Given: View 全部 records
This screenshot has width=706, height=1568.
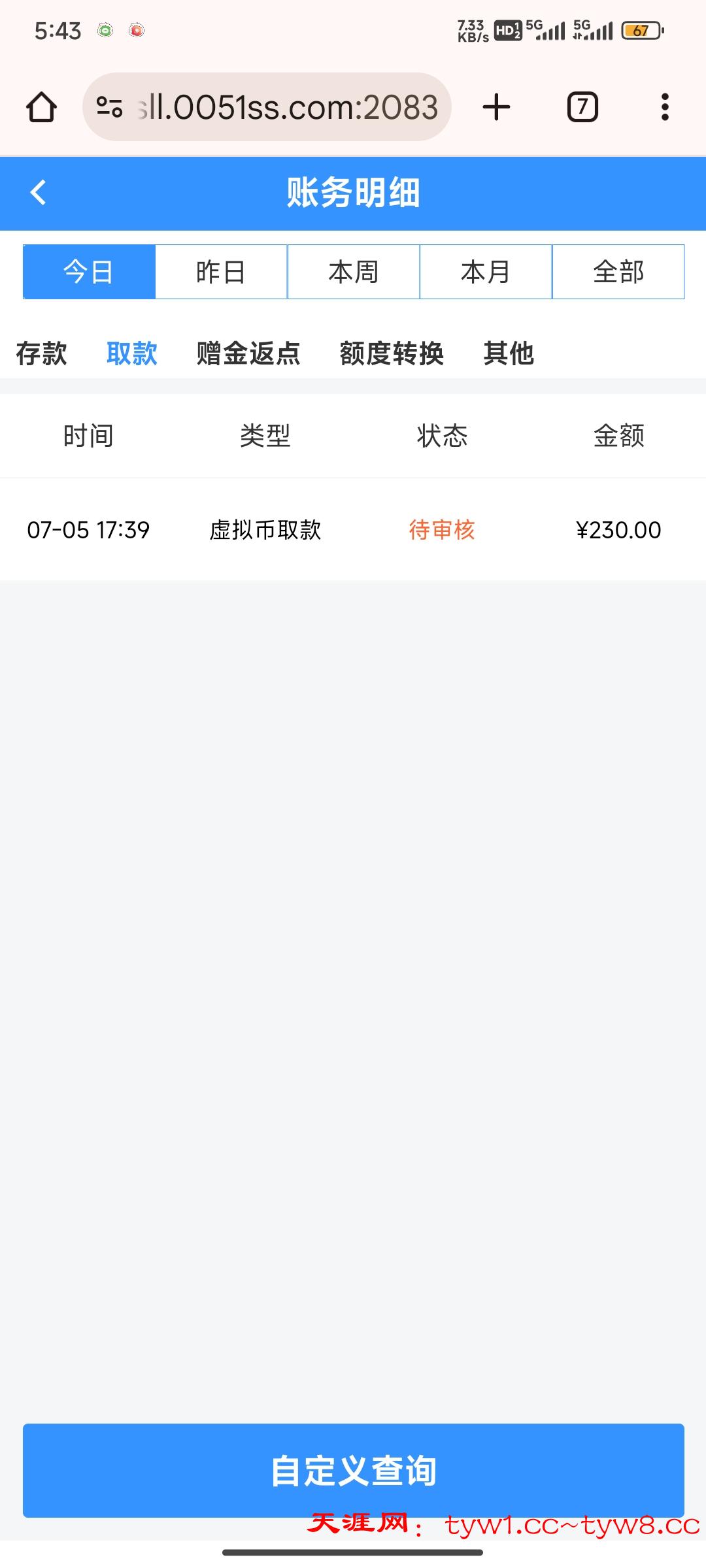Looking at the screenshot, I should (618, 272).
